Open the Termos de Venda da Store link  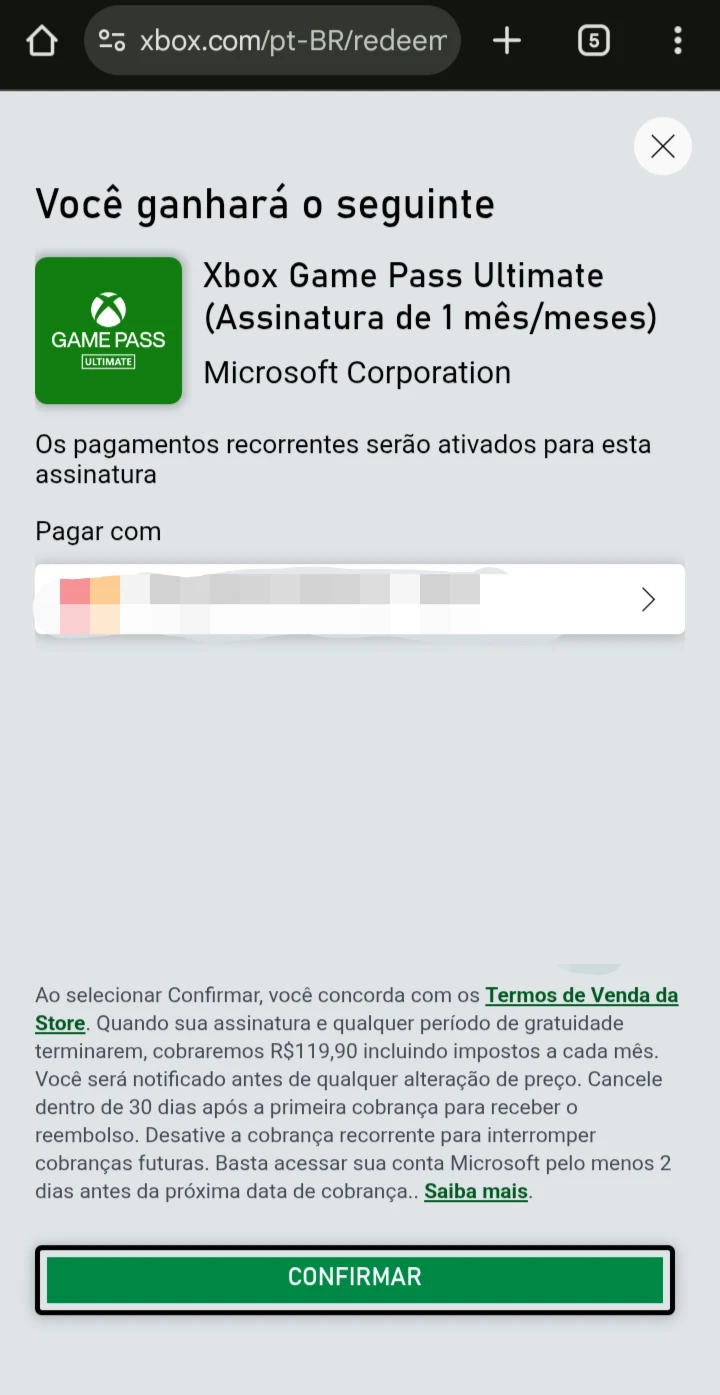[581, 996]
